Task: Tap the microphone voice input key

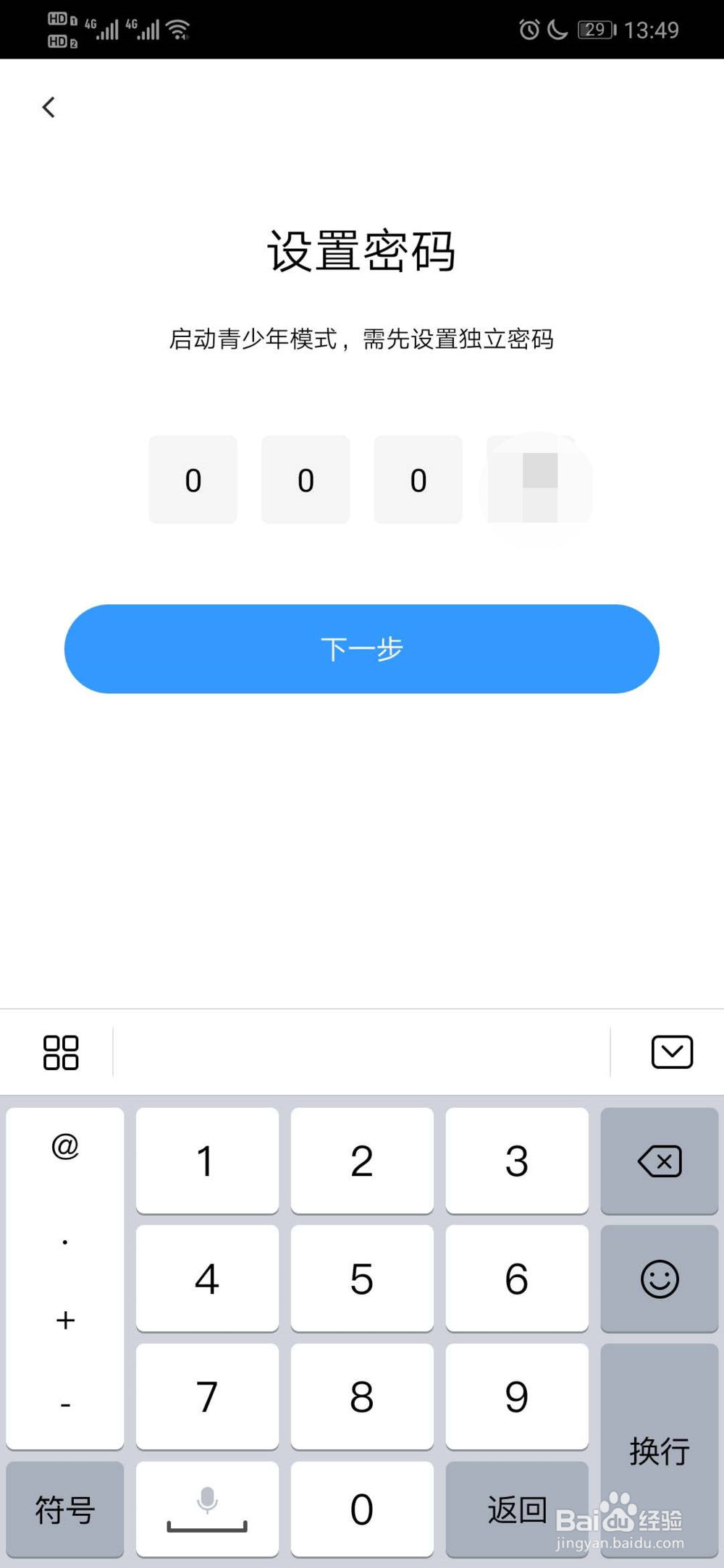Action: [x=206, y=1509]
